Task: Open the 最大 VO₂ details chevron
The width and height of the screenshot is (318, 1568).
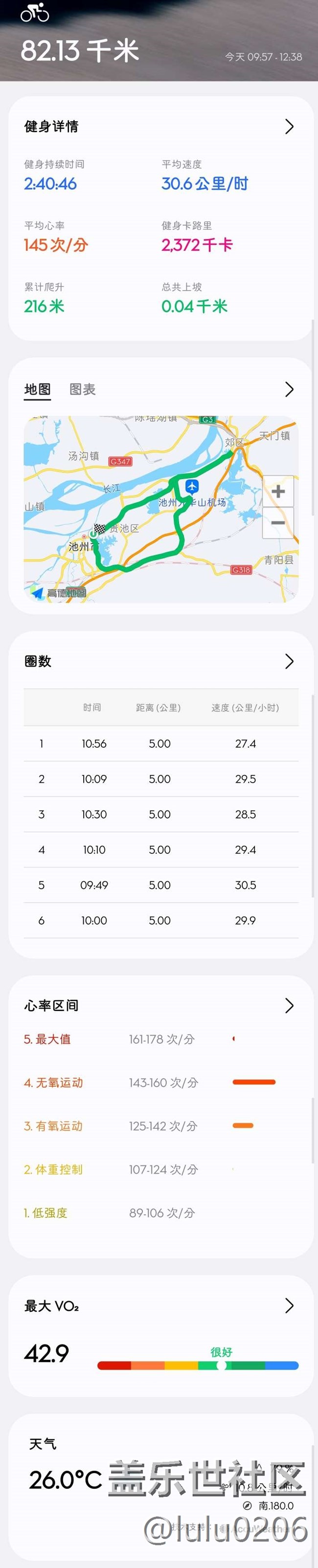Action: (289, 1306)
